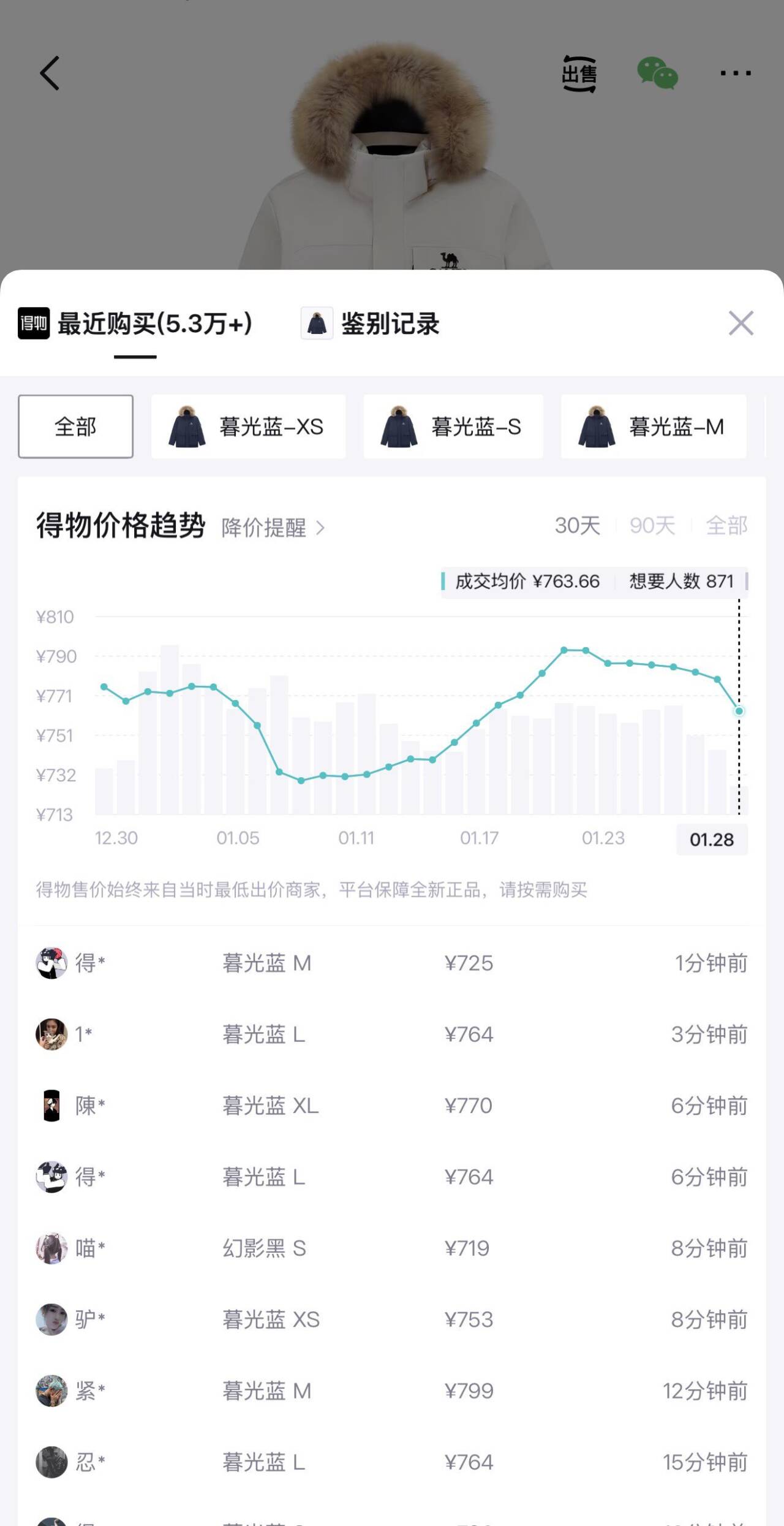Viewport: 784px width, 1526px height.
Task: Filter by 暮光蓝-M
Action: click(x=653, y=427)
